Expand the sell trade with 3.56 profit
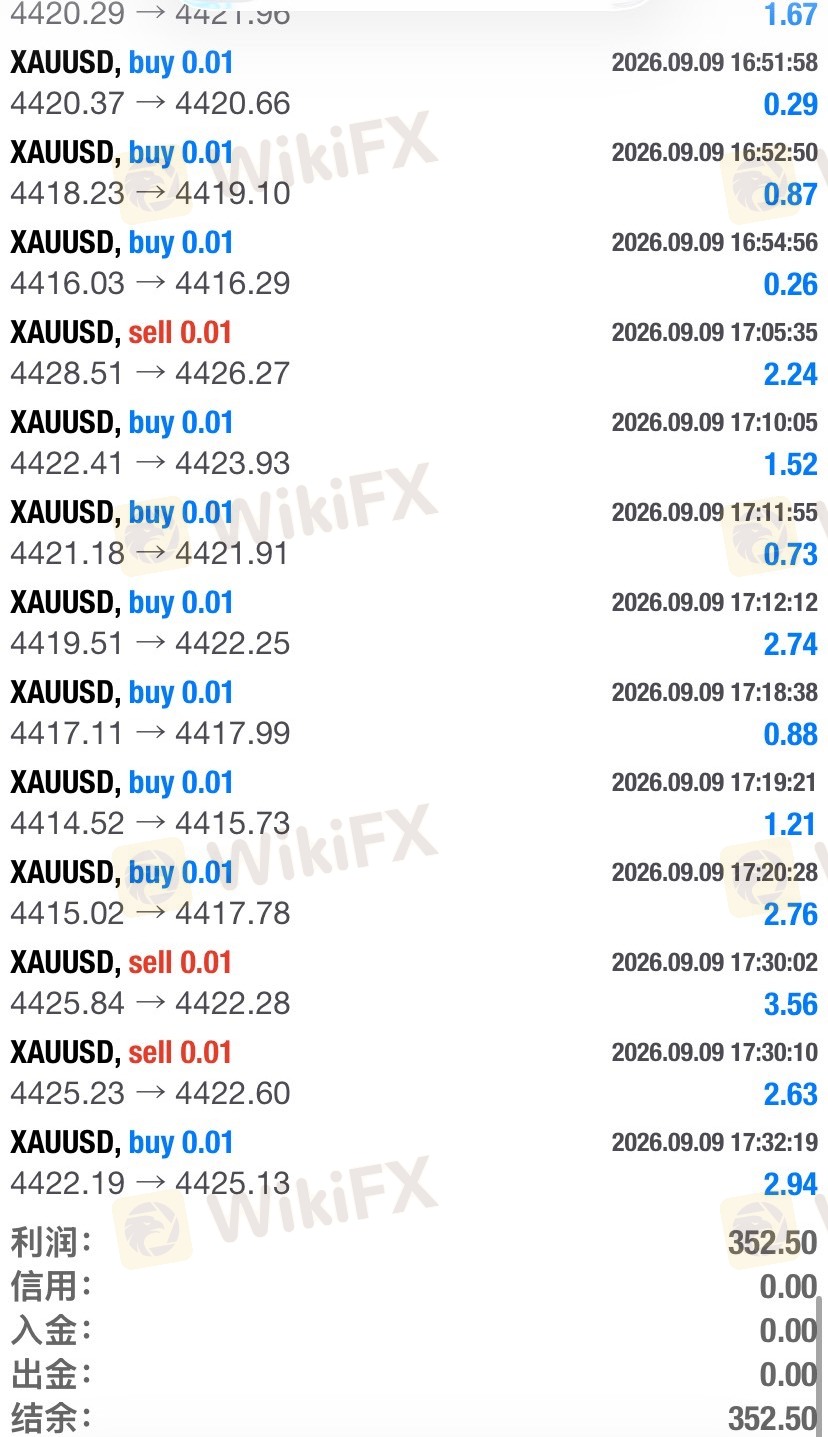Image resolution: width=828 pixels, height=1437 pixels. coord(414,983)
